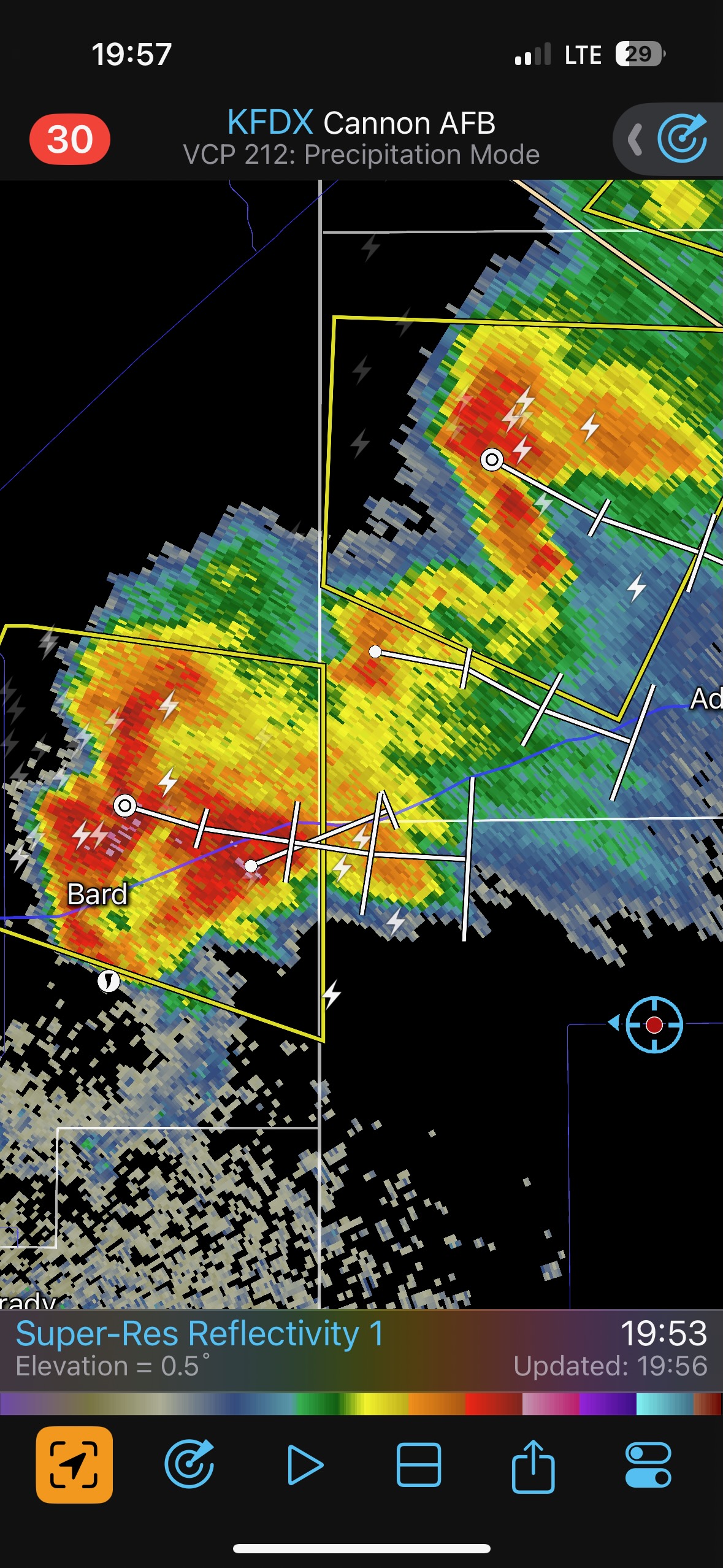Screen dimensions: 723x1568
Task: Play the radar animation loop
Action: click(305, 1465)
